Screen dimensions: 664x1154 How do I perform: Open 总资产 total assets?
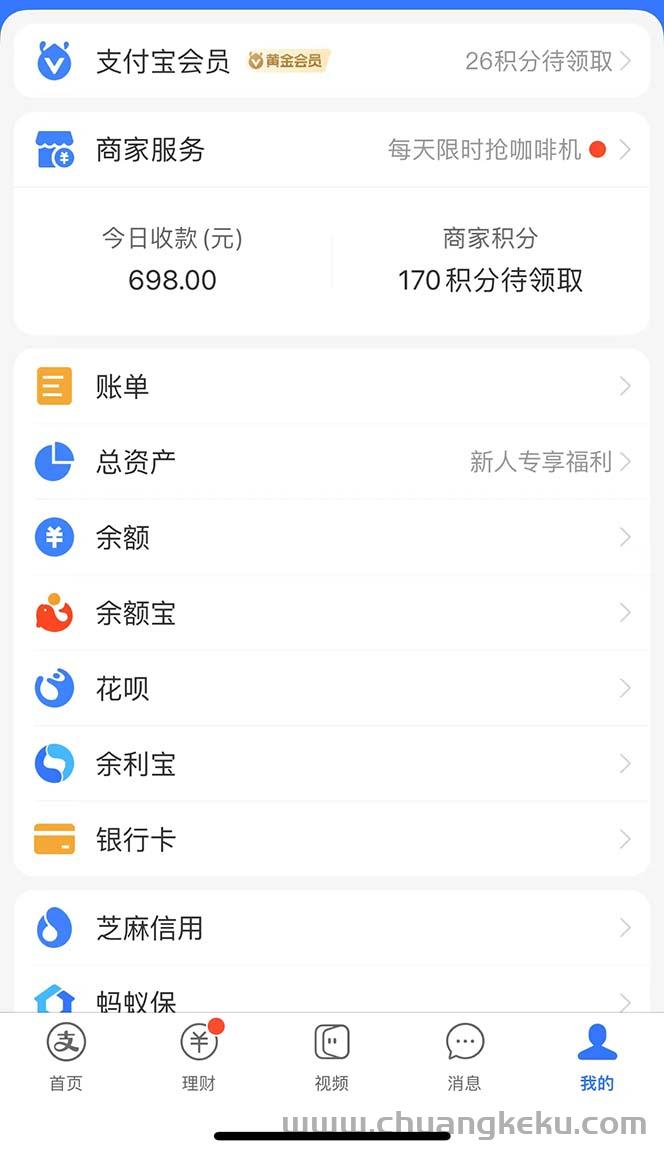(331, 461)
